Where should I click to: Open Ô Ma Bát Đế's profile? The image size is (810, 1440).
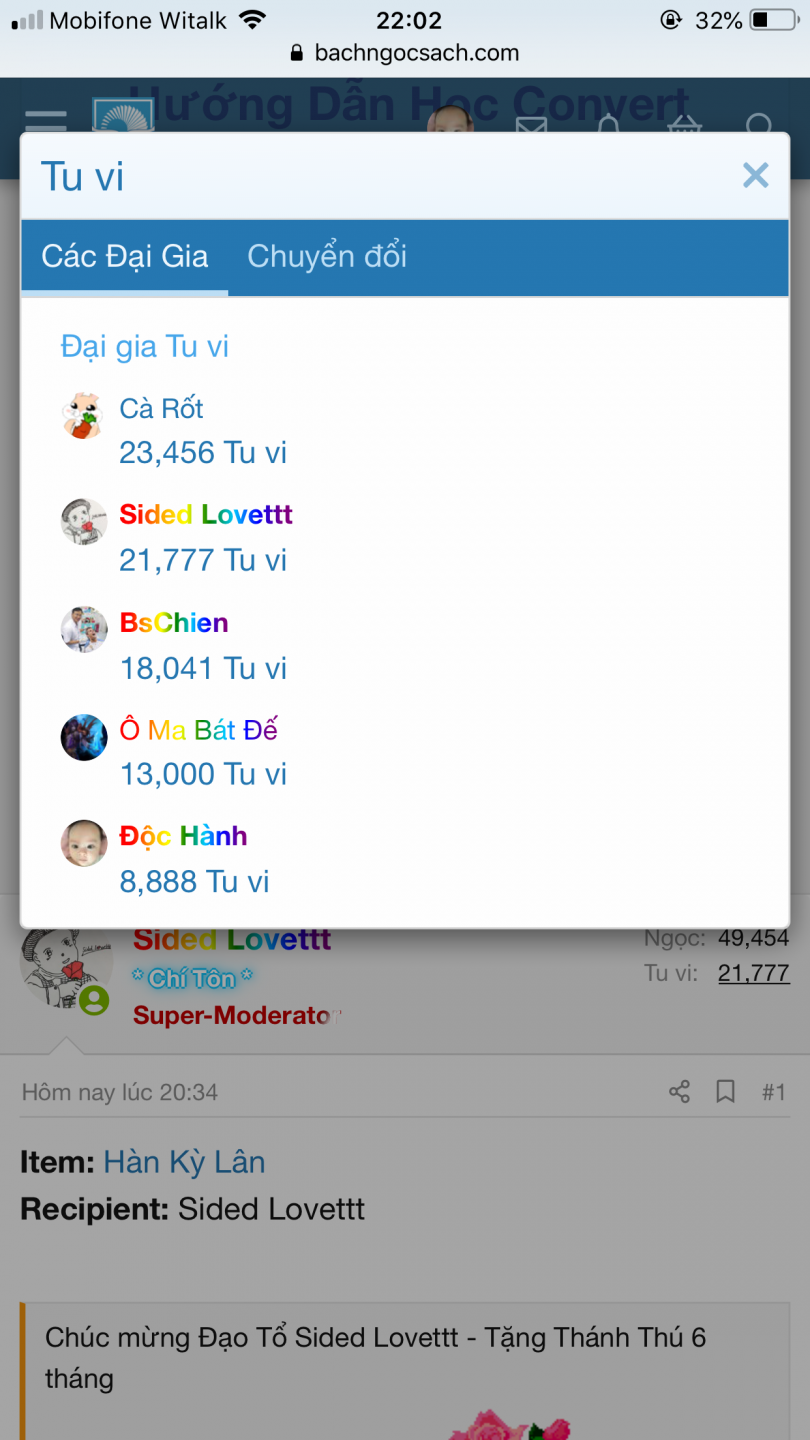(198, 729)
